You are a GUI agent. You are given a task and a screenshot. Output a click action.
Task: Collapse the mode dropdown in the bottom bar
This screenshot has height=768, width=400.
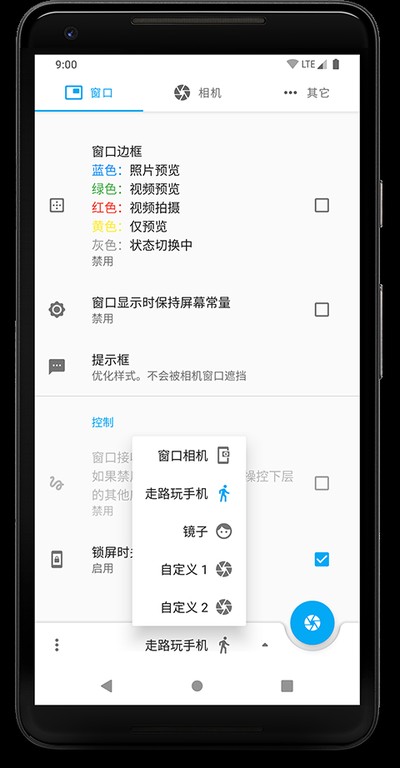coord(265,645)
